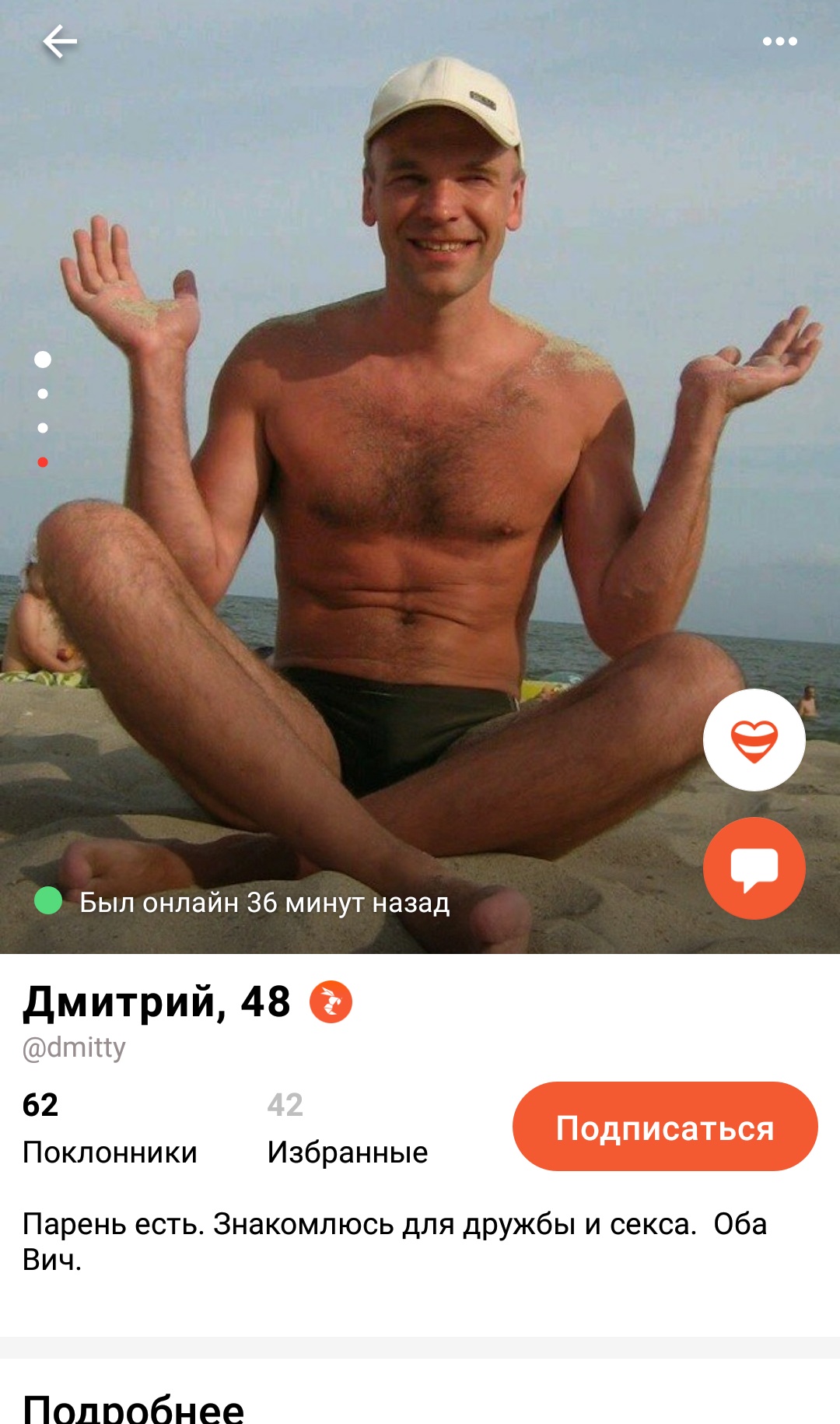The width and height of the screenshot is (840, 1424).
Task: Go back with the arrow icon
Action: (x=59, y=41)
